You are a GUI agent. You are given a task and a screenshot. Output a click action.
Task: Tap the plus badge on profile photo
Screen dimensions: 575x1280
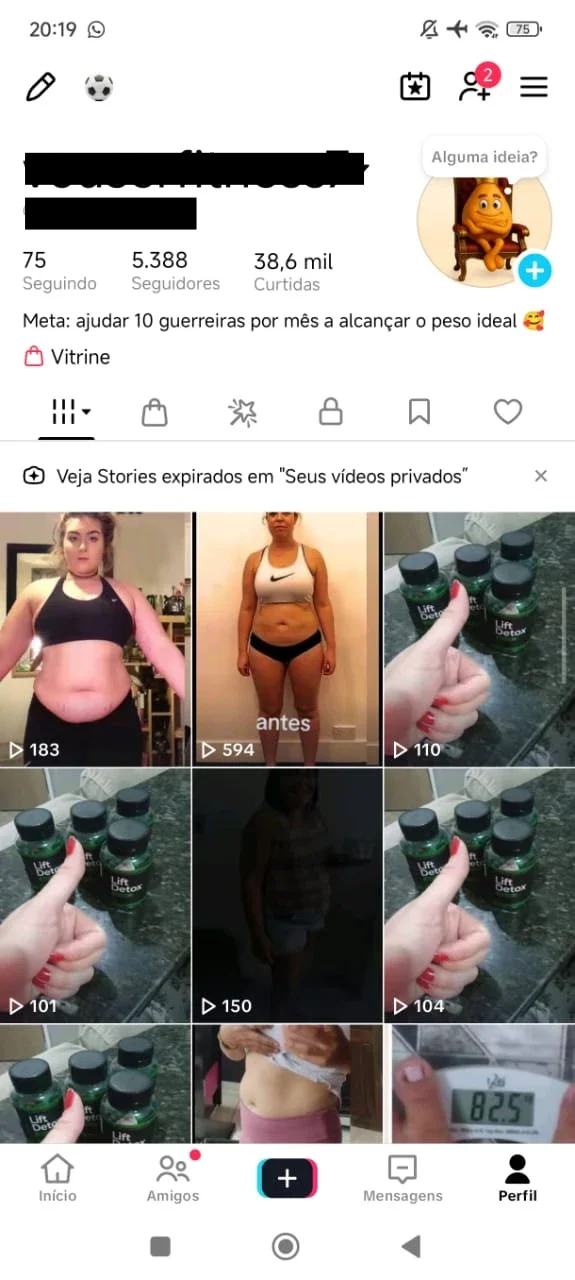click(535, 270)
